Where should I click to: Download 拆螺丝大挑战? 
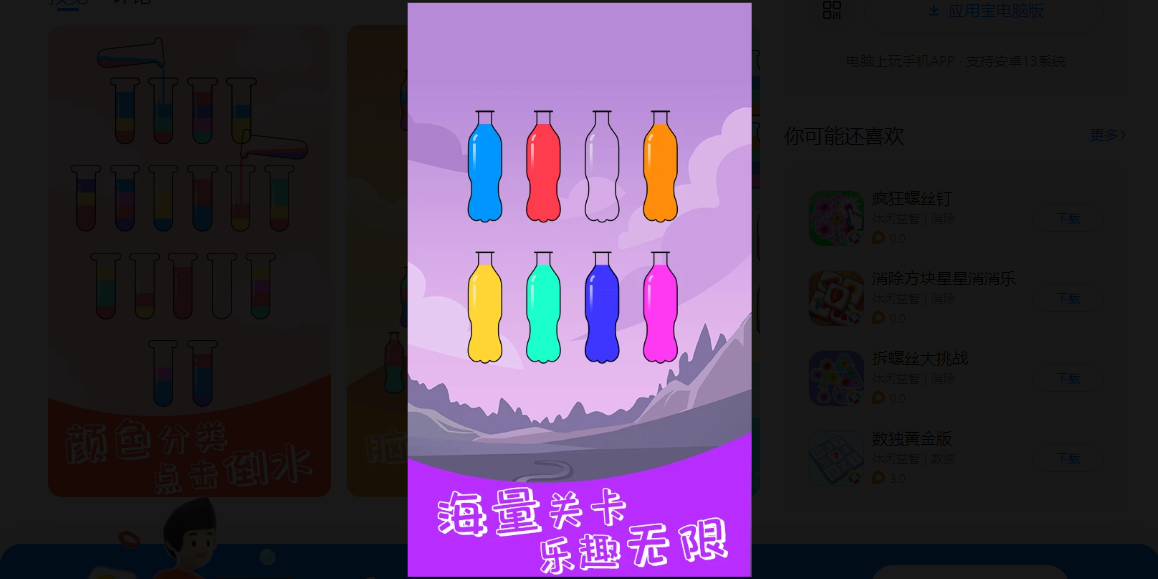click(x=1067, y=379)
